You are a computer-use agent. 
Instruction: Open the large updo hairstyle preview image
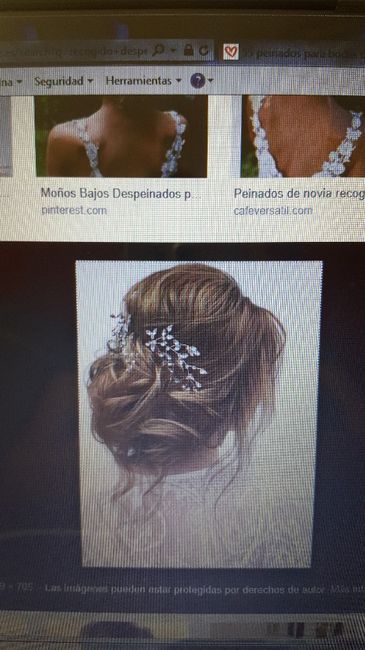(199, 413)
